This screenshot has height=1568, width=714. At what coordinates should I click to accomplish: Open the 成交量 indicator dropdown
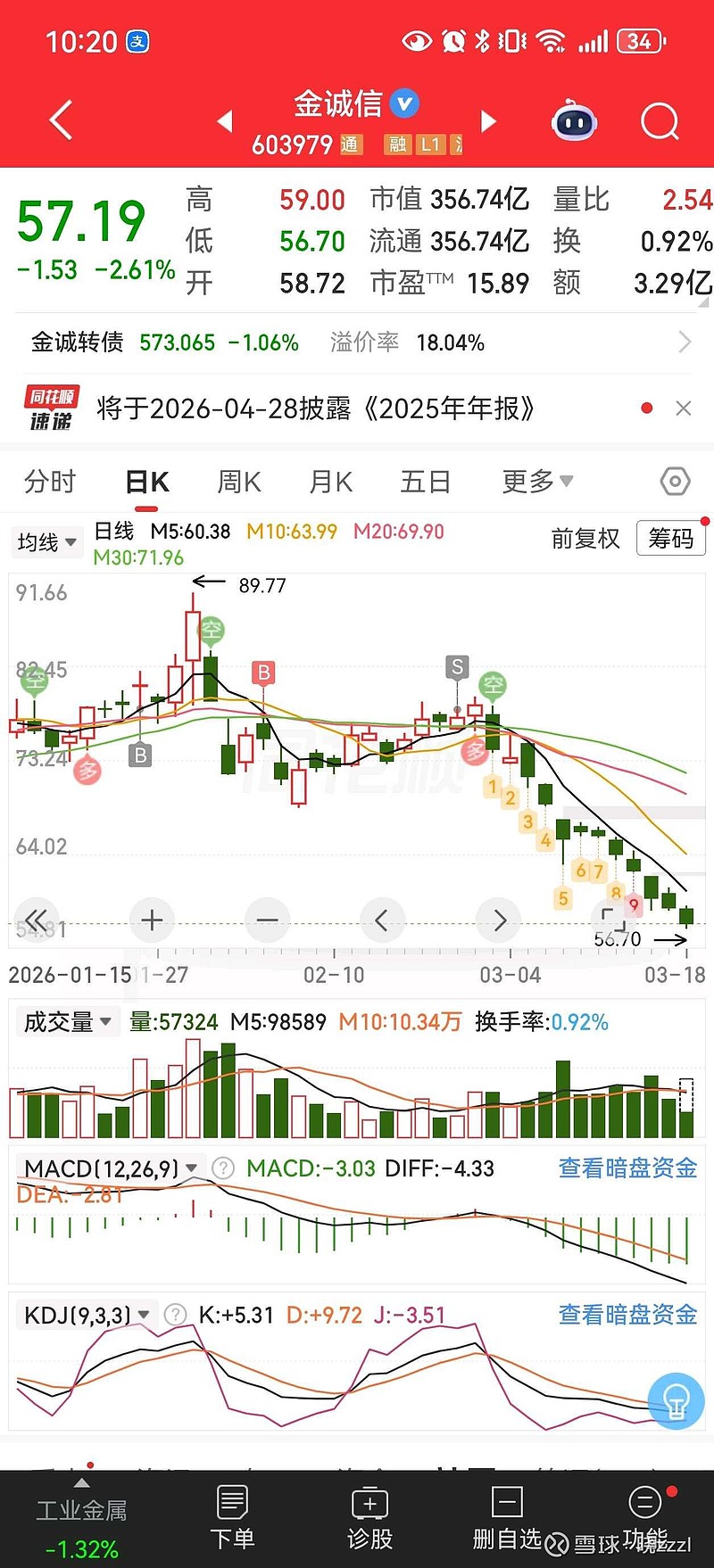click(67, 1022)
